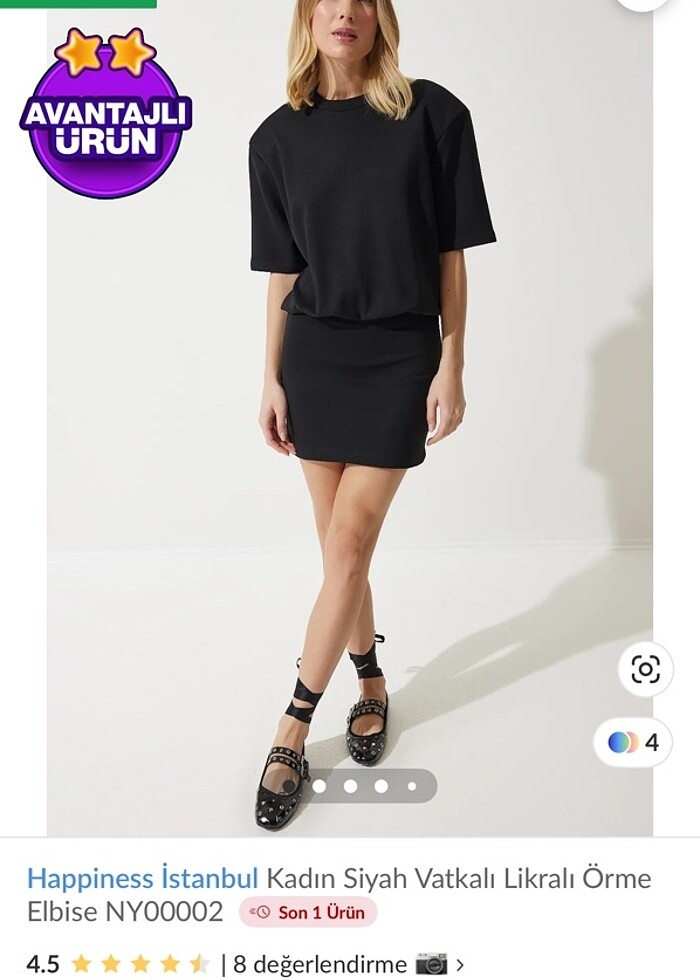Open the 8 değerlendirme reviews
Viewport: 700px width, 980px height.
(x=320, y=964)
